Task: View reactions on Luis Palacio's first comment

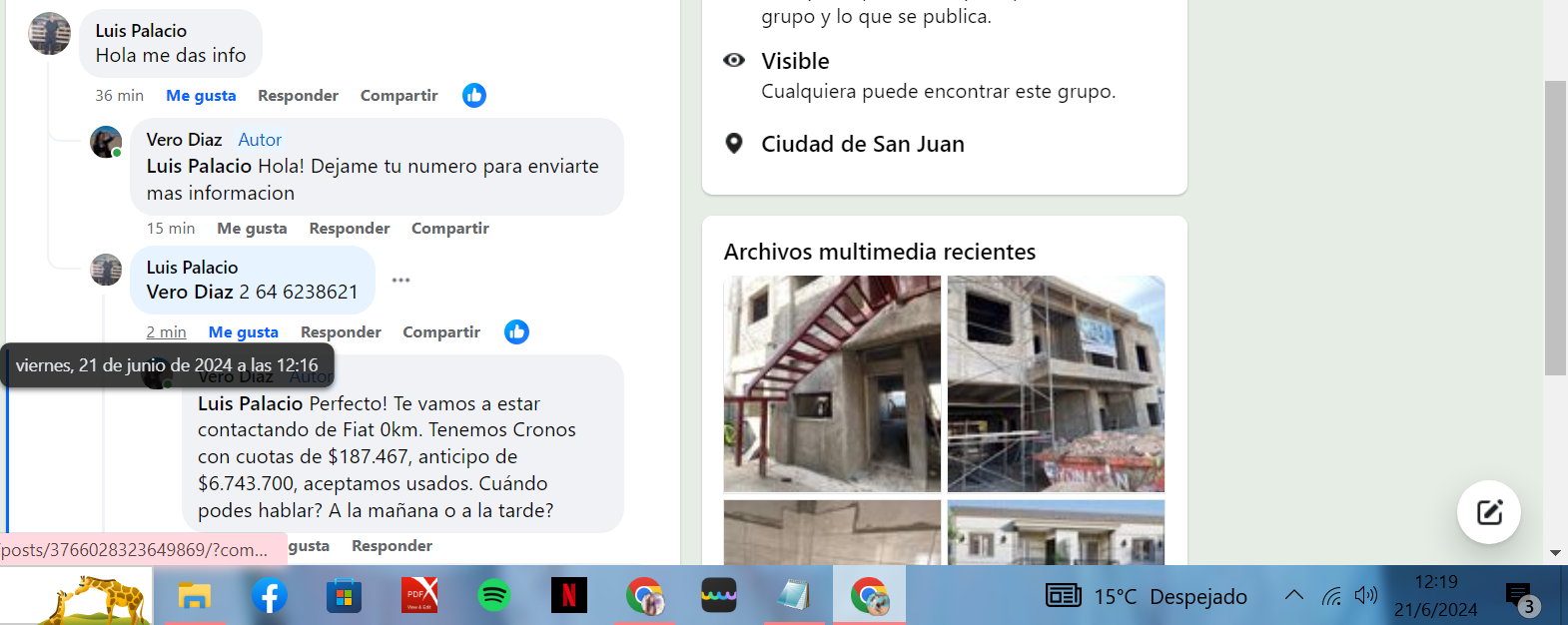Action: tap(474, 96)
